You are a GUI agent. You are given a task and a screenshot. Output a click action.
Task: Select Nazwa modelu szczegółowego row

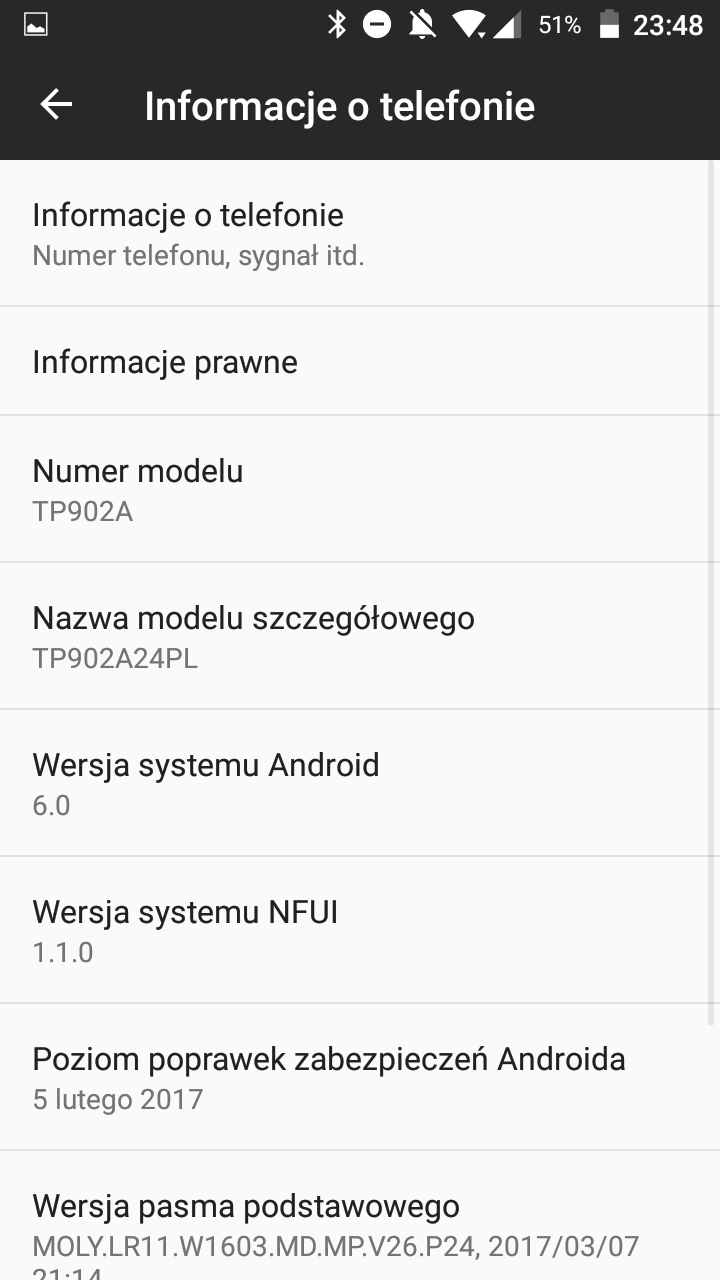click(x=360, y=636)
